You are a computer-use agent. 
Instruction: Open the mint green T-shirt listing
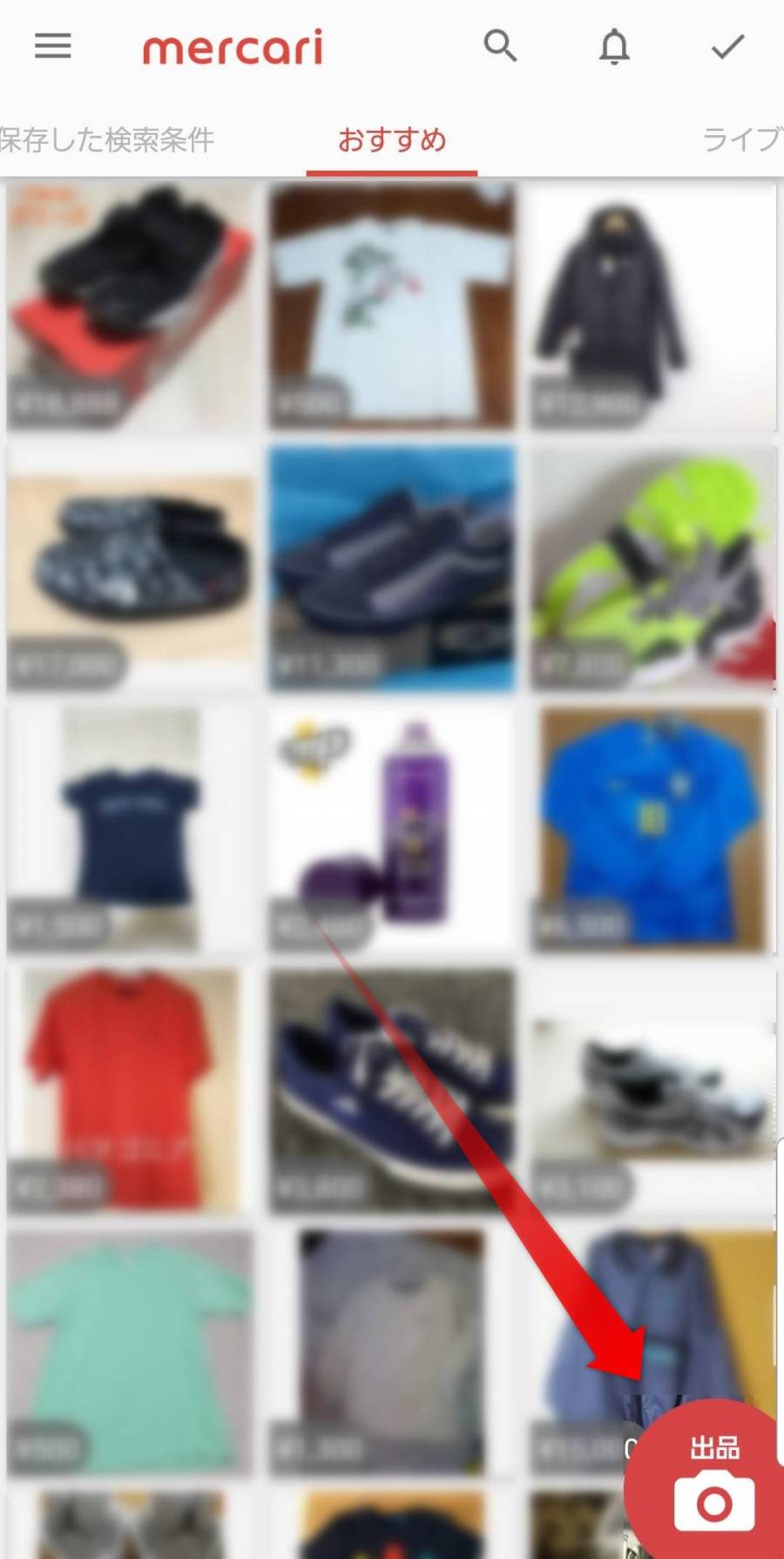pos(131,1351)
